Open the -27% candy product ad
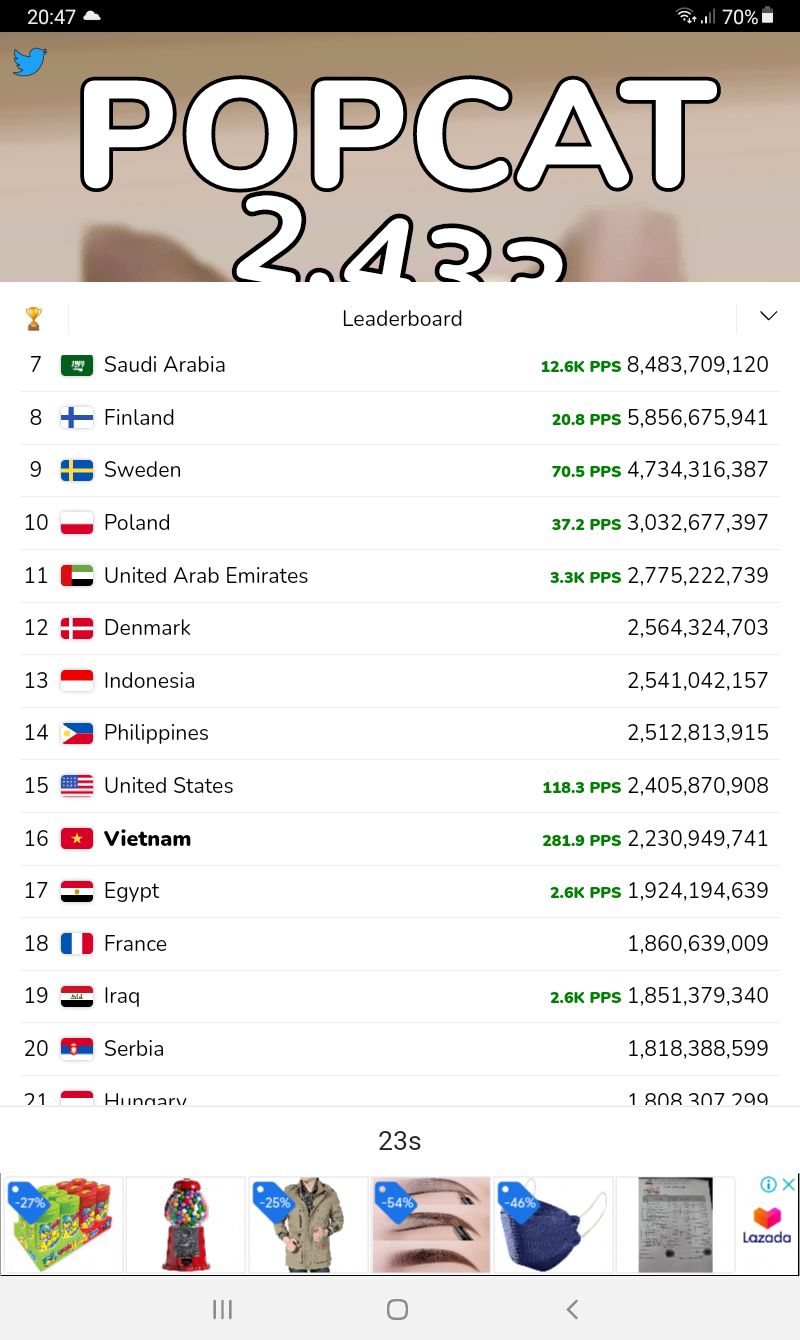 tap(63, 1225)
